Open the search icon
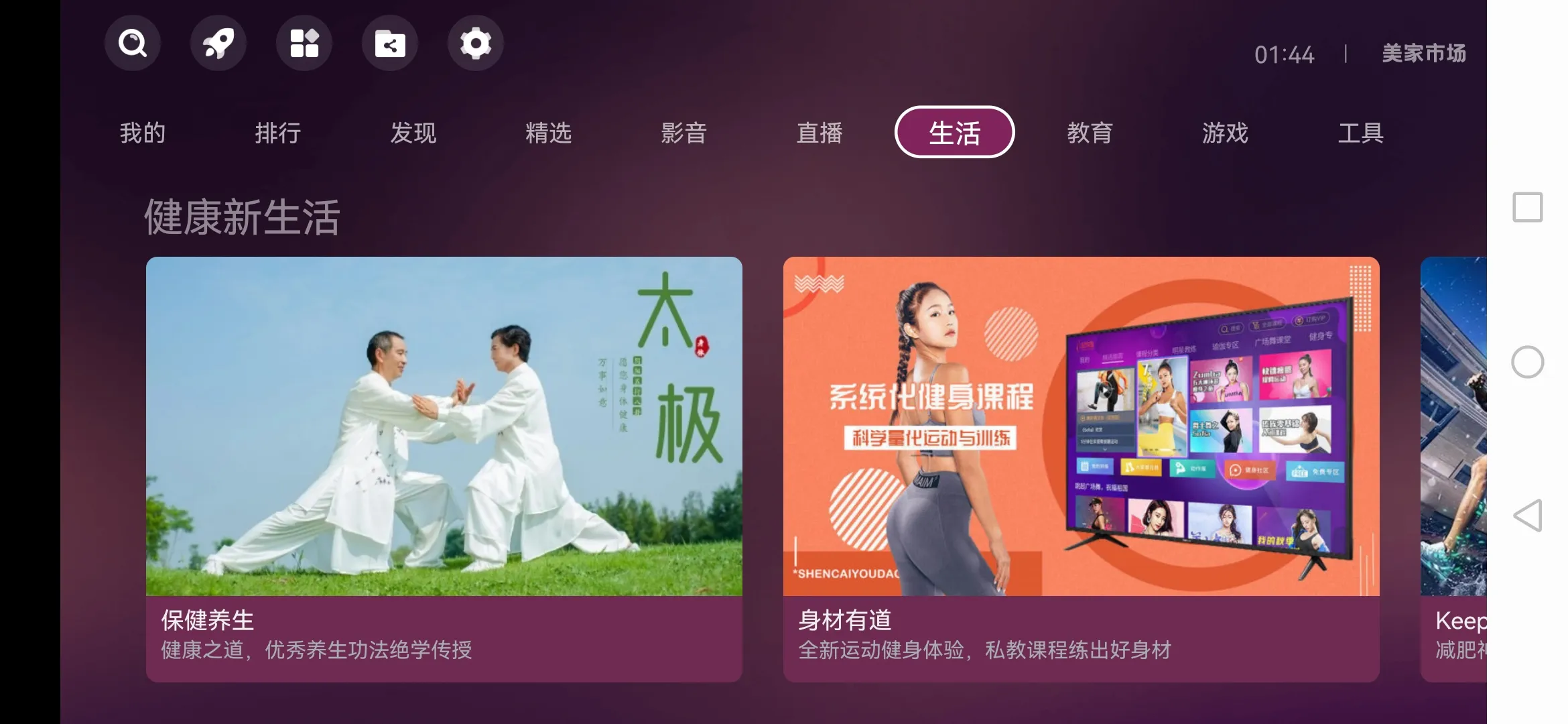1568x724 pixels. point(133,44)
